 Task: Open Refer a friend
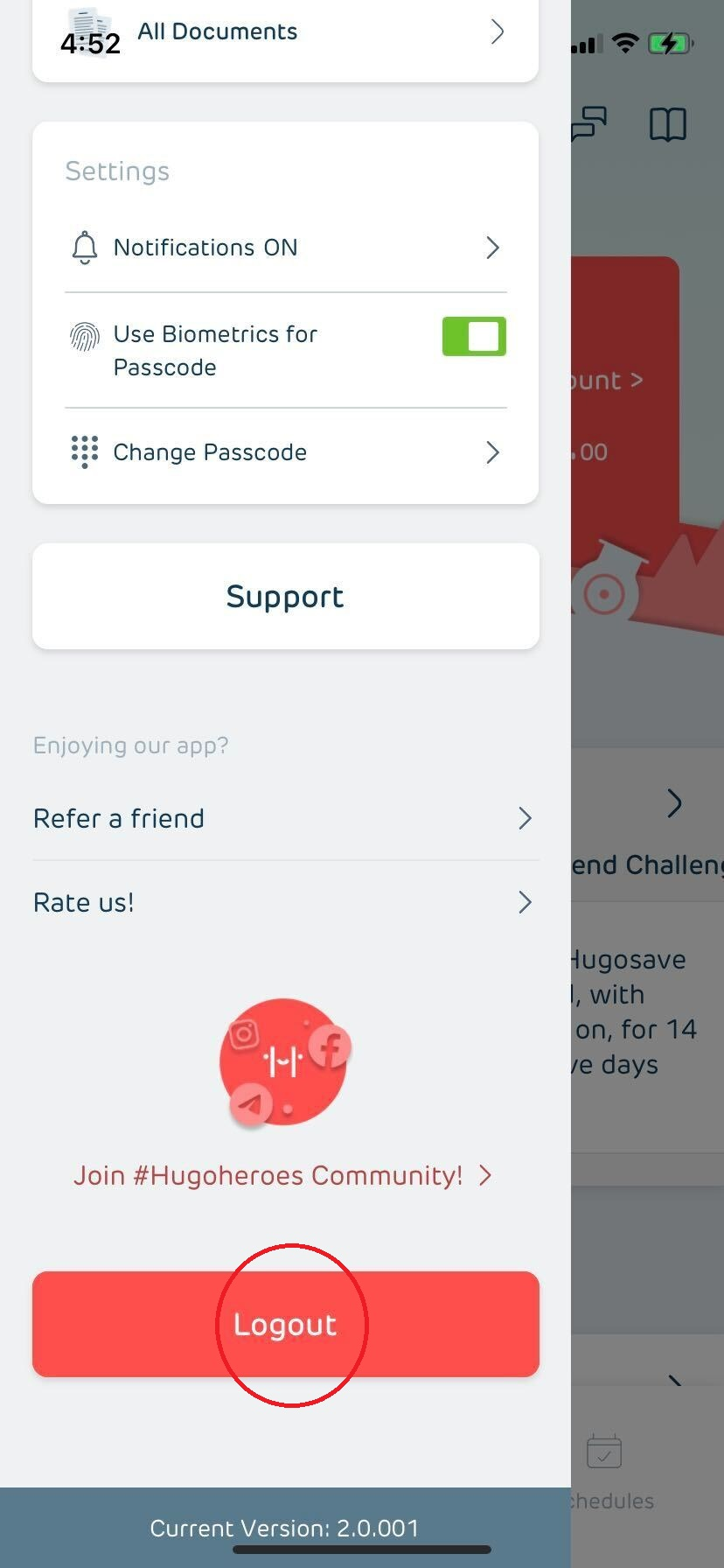tap(285, 819)
